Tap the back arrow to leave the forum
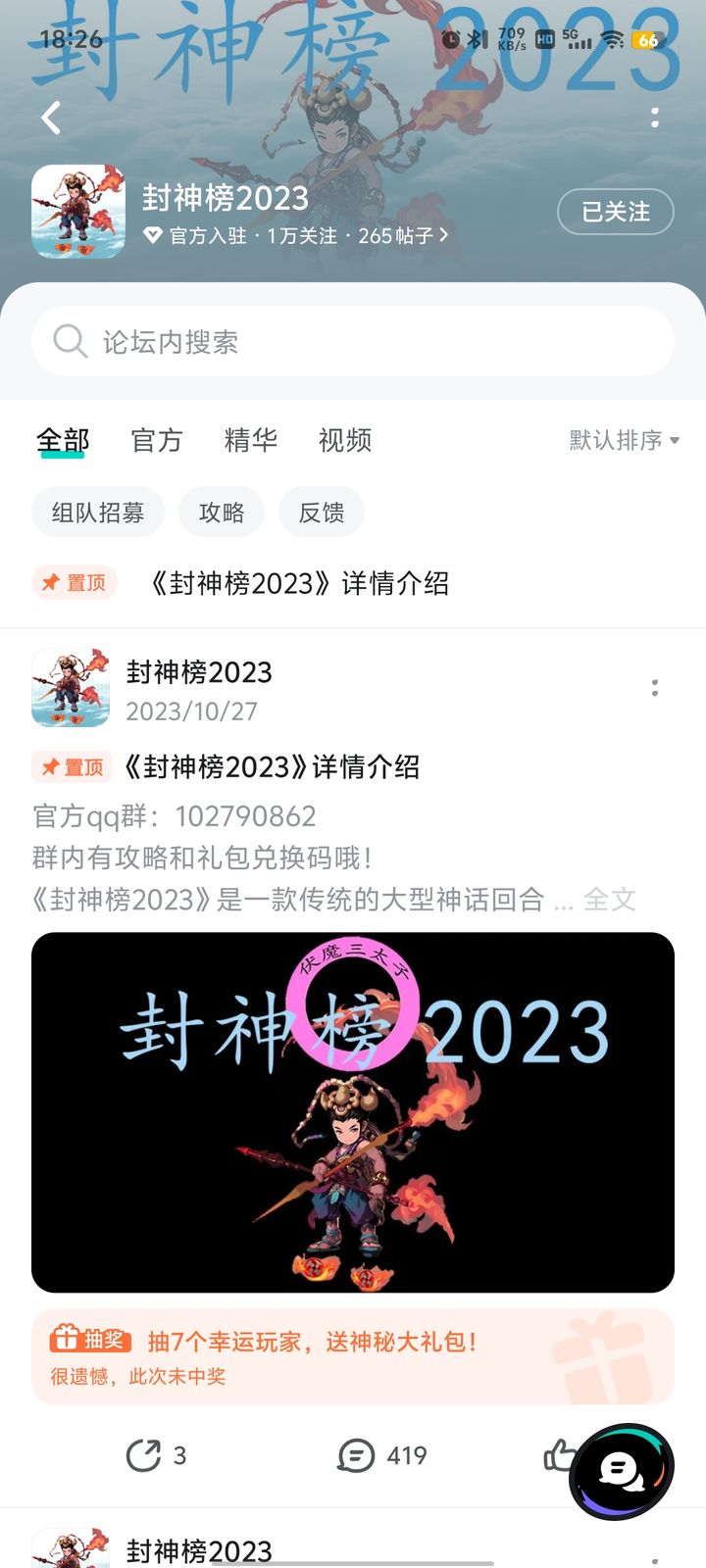This screenshot has width=706, height=1568. coord(50,118)
